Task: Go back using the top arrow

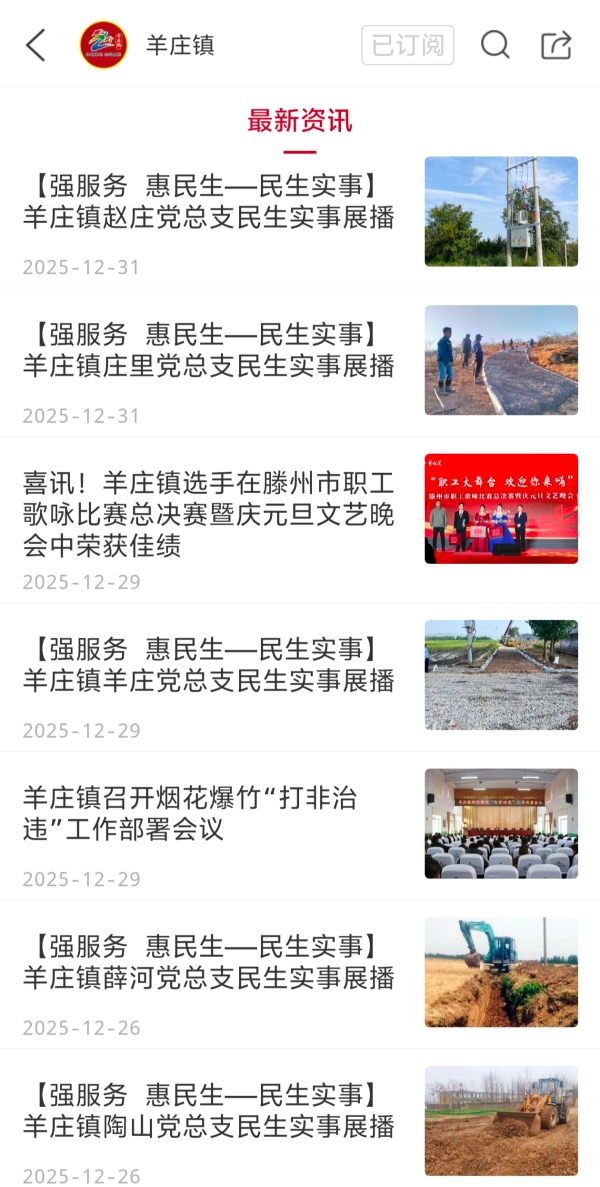Action: 36,45
